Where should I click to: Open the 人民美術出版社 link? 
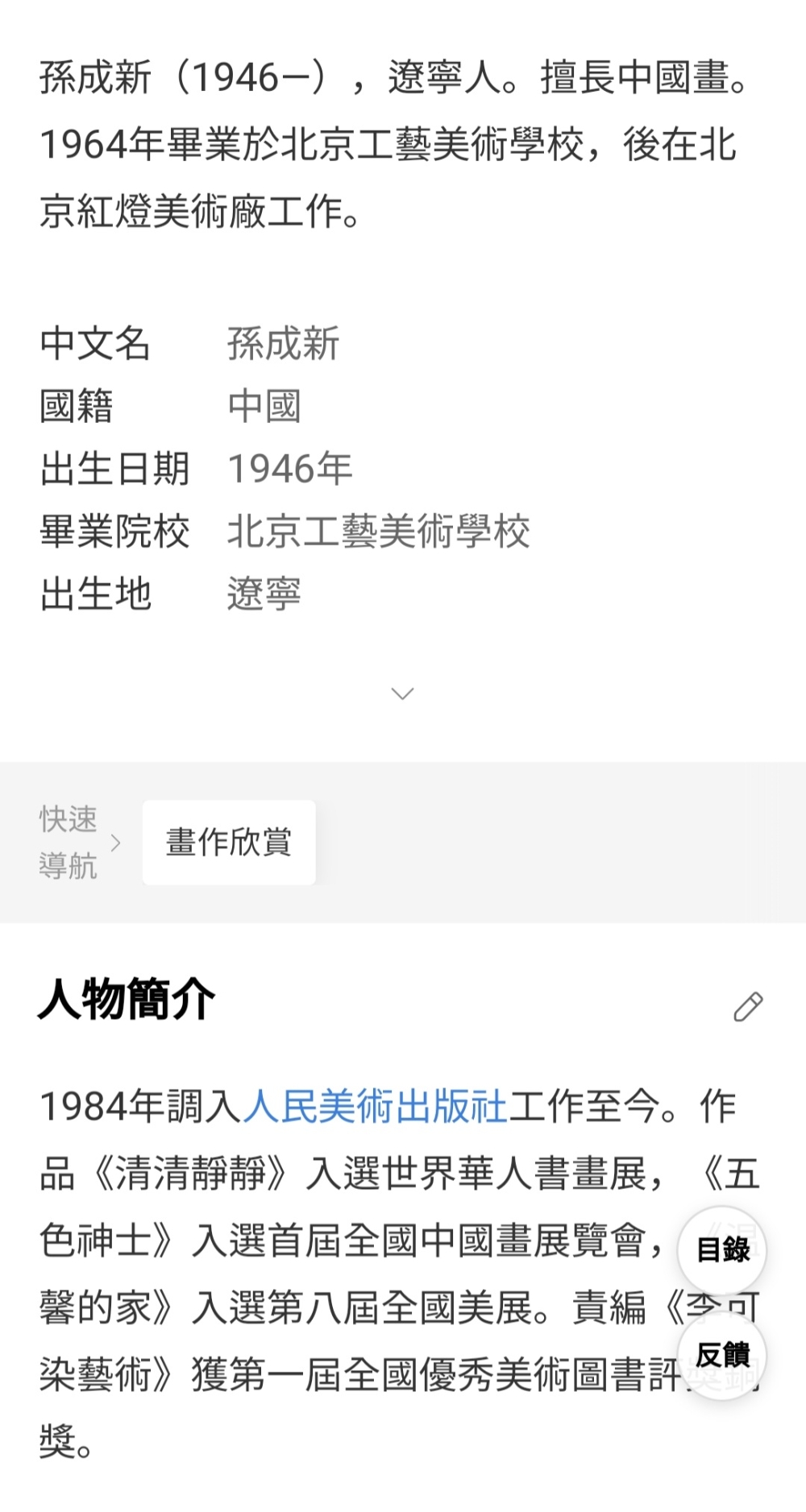(x=375, y=1106)
